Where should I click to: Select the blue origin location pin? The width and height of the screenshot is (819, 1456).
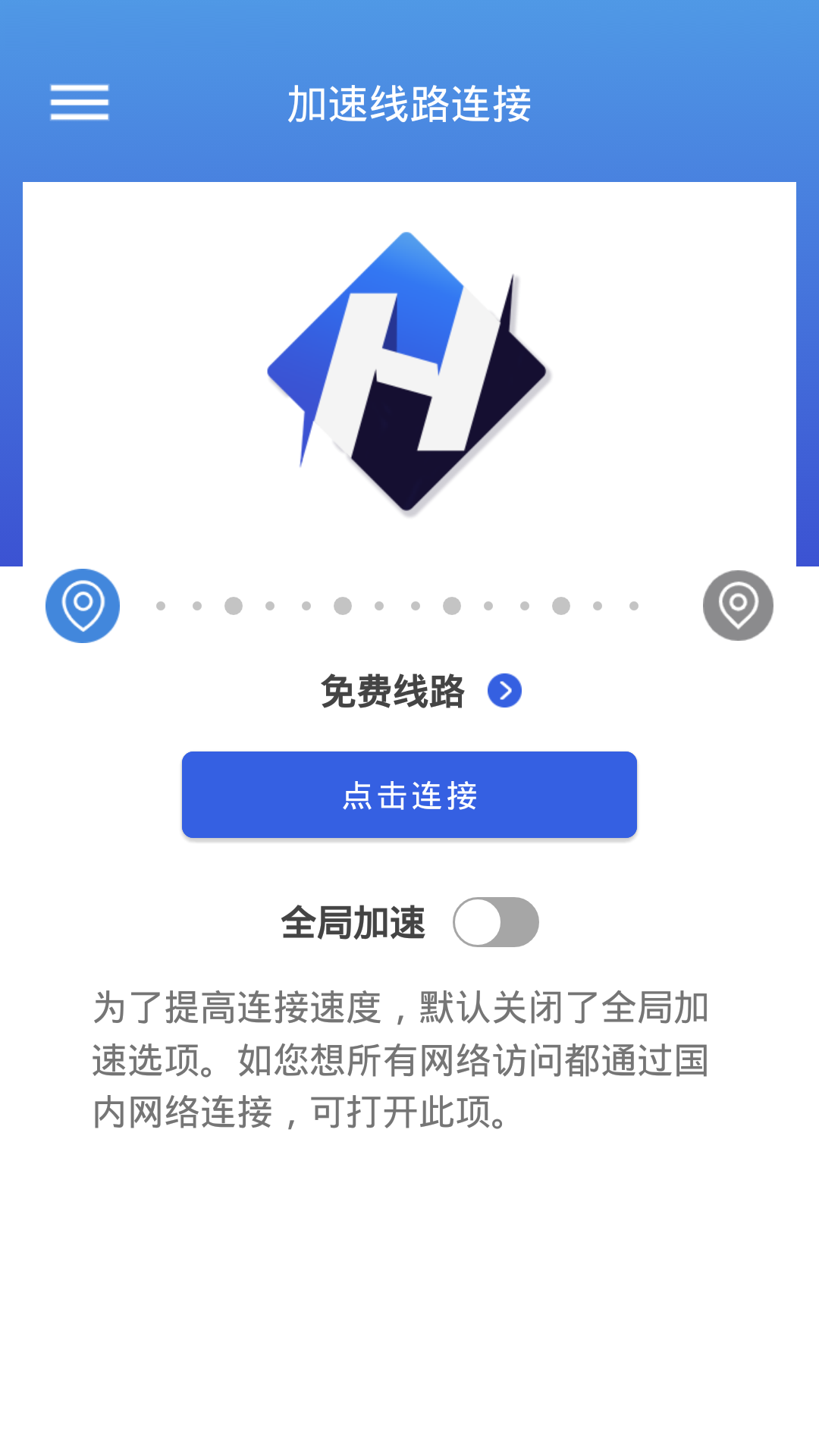point(82,606)
